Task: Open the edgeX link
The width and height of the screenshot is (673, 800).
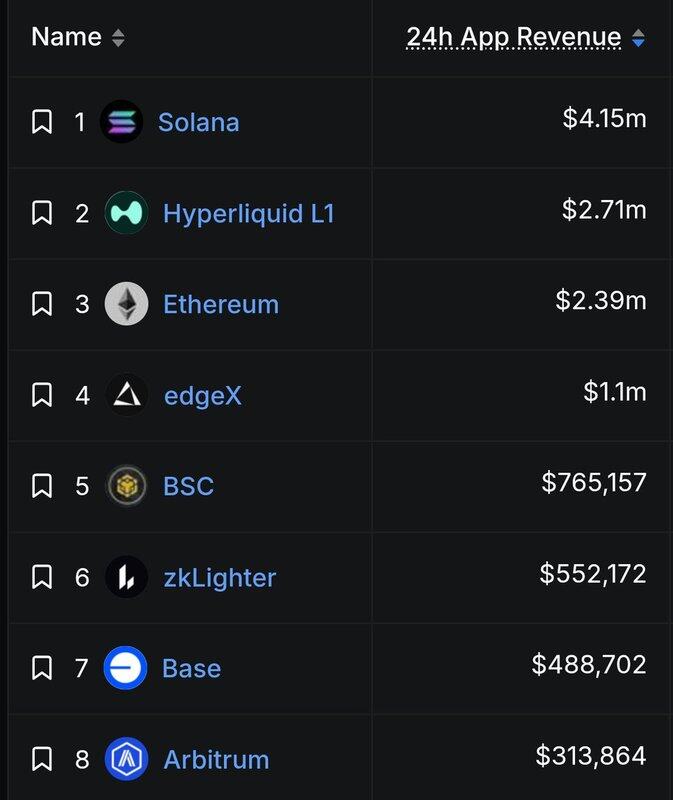Action: 202,395
